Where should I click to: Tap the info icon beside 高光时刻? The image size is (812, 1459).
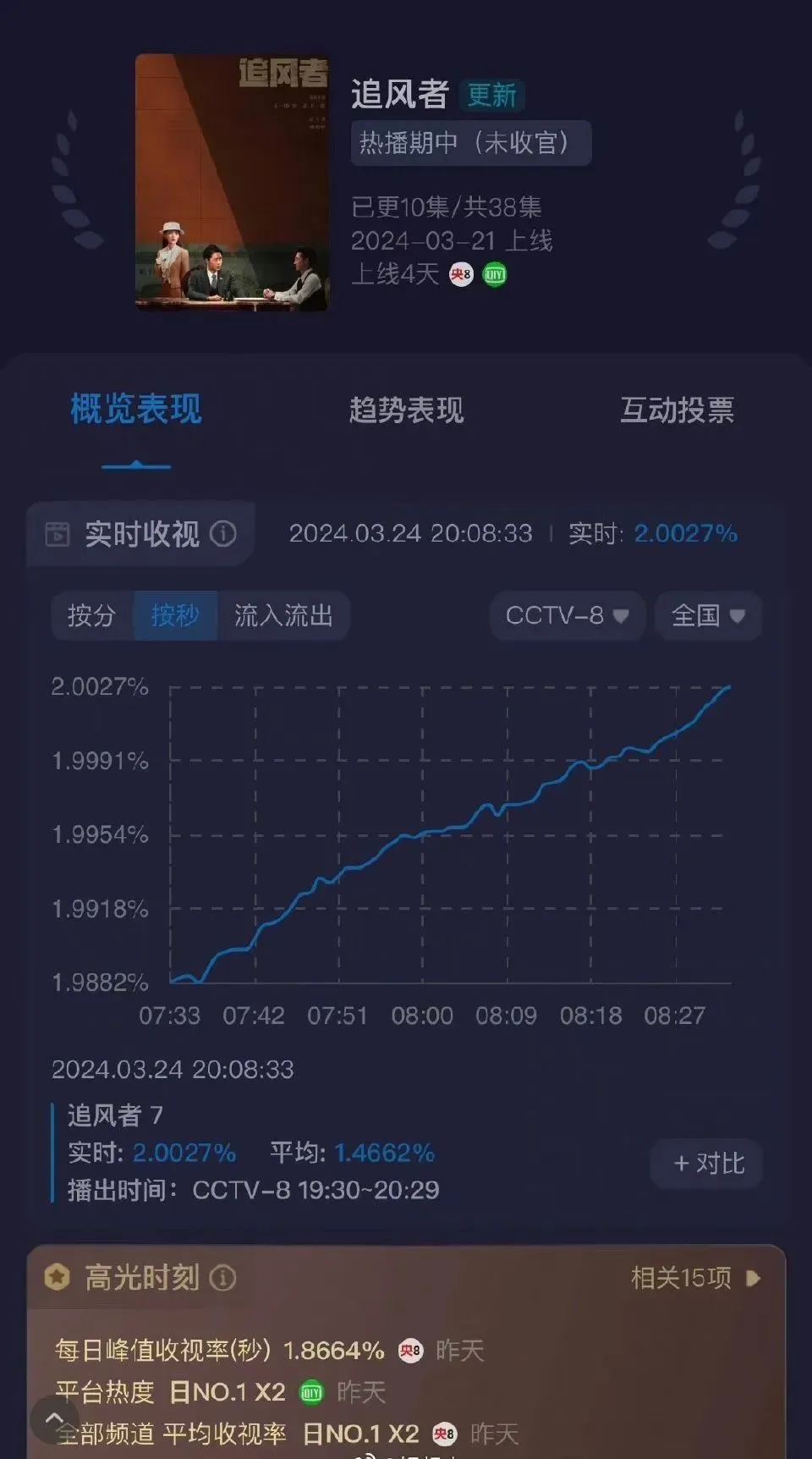[223, 1278]
